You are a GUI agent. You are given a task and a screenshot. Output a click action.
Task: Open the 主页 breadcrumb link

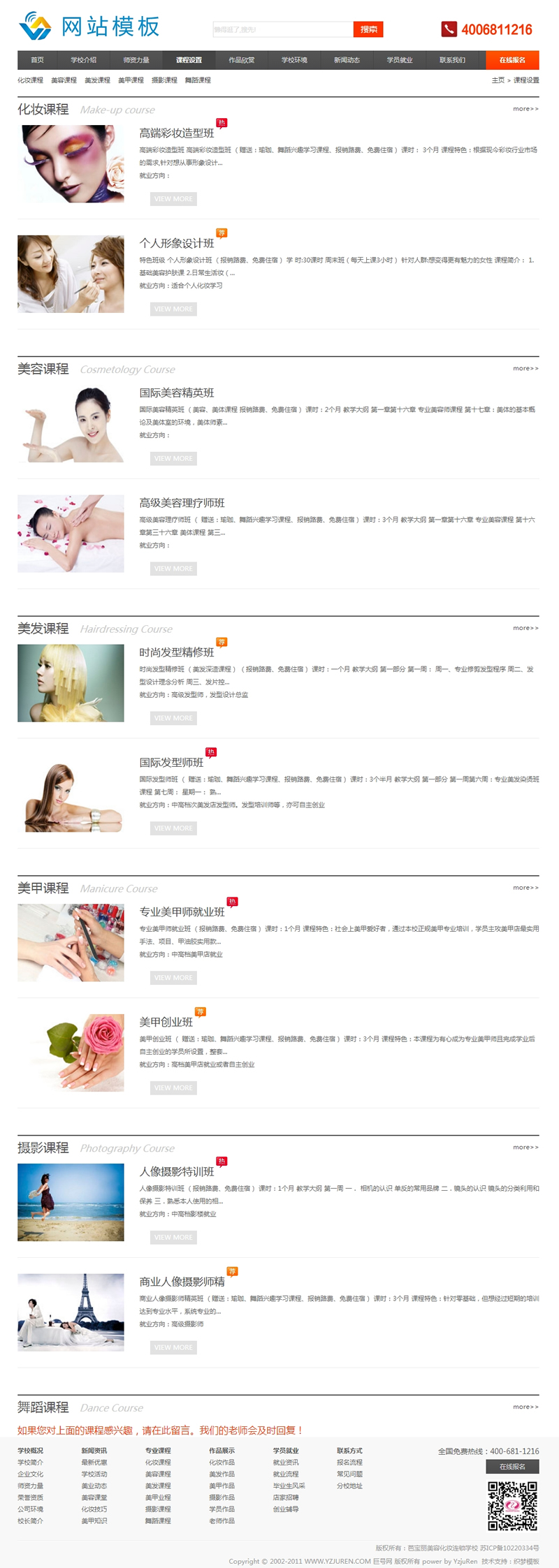pyautogui.click(x=498, y=80)
